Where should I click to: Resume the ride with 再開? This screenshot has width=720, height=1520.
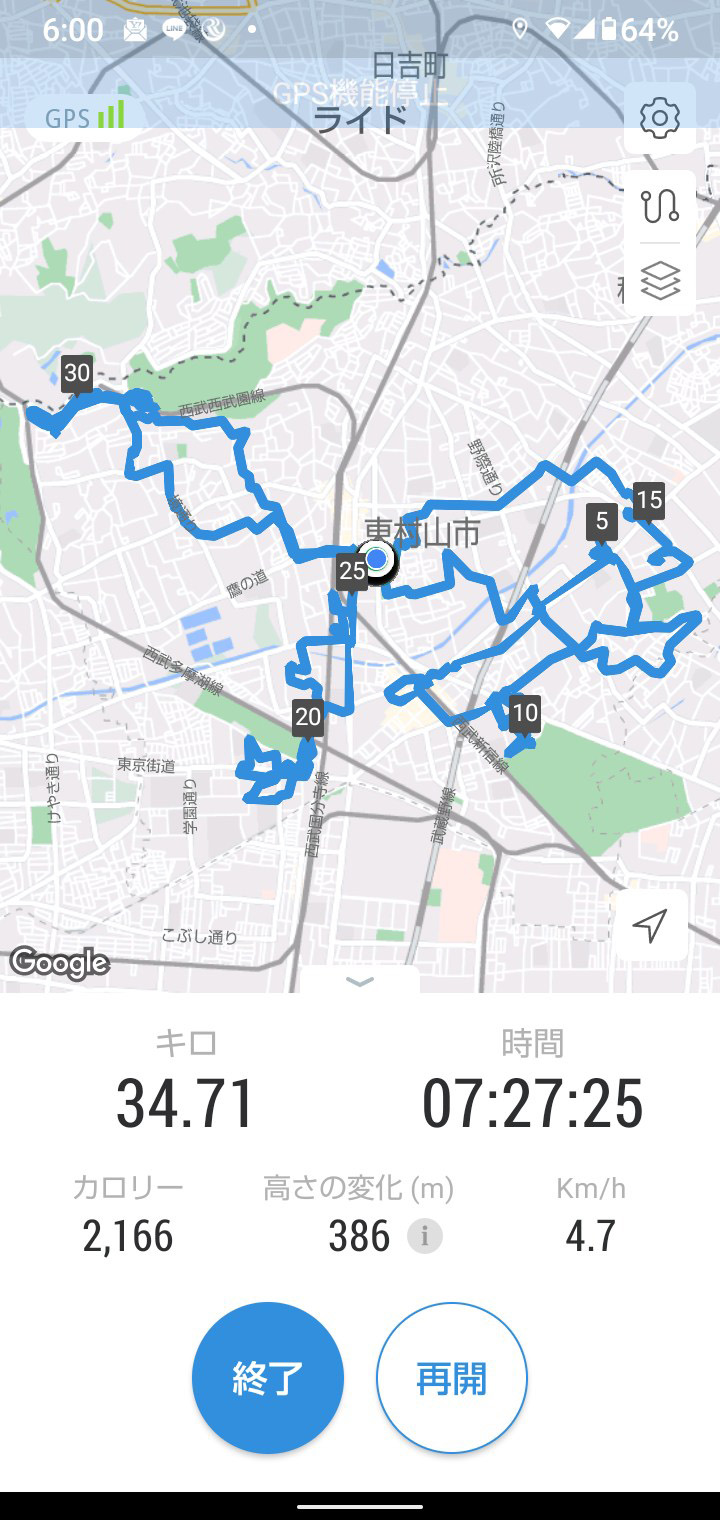452,1378
